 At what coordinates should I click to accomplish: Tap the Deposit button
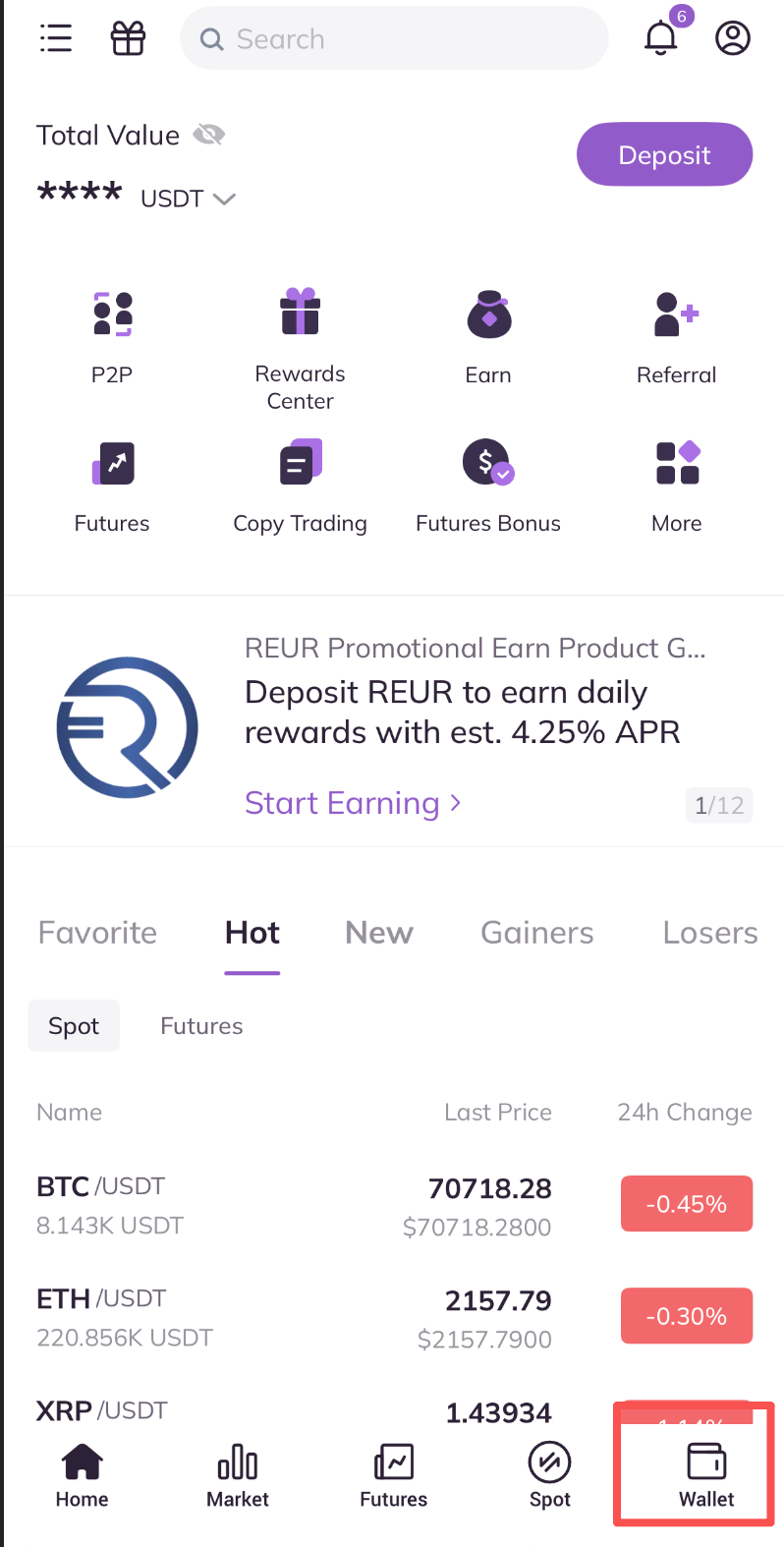pyautogui.click(x=664, y=154)
